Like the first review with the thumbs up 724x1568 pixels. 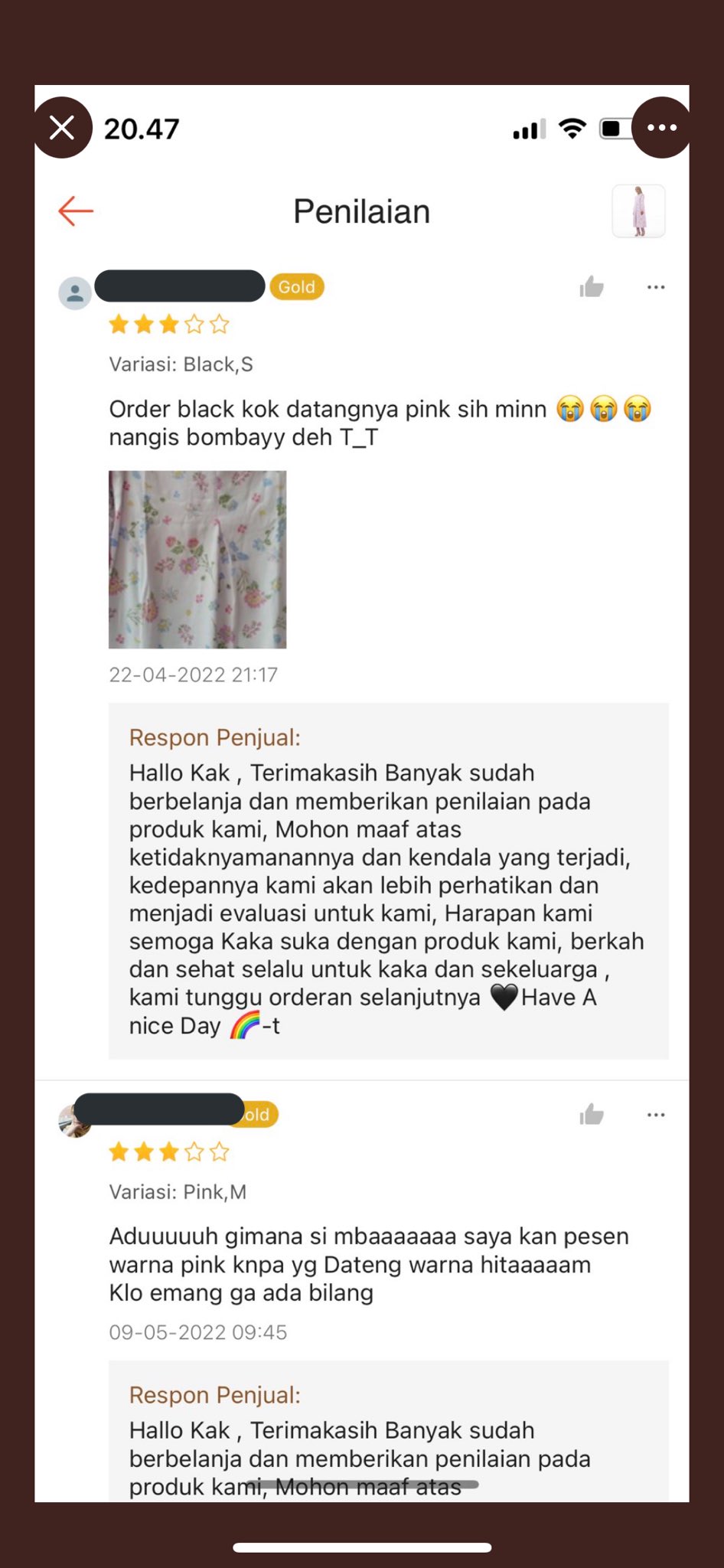[592, 287]
